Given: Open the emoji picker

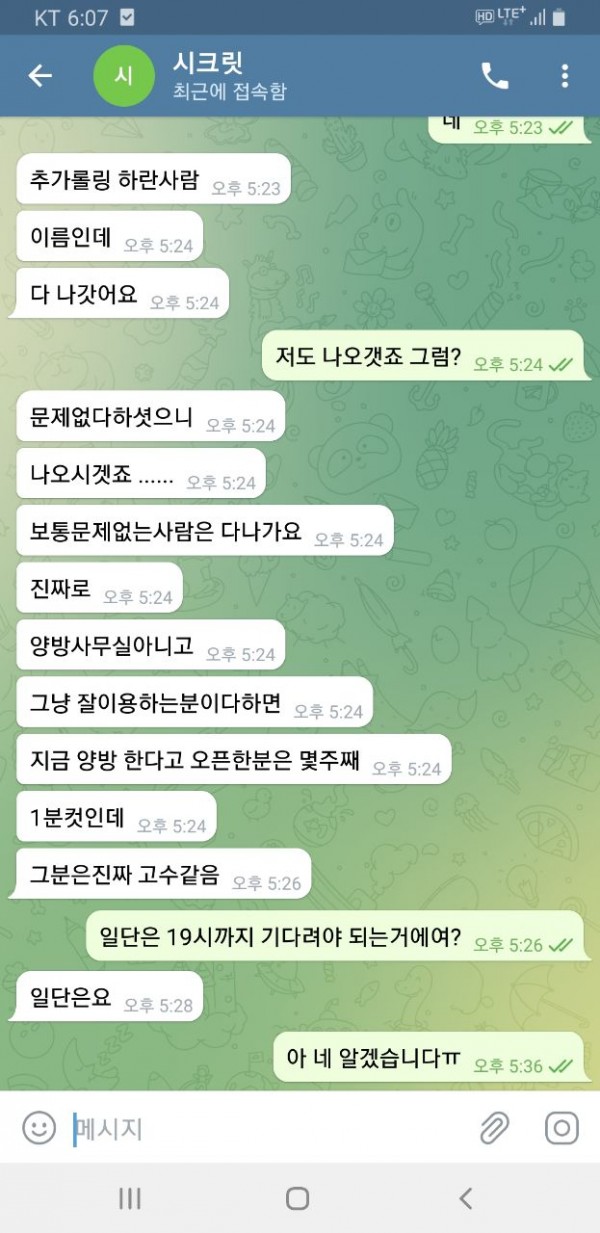Looking at the screenshot, I should click(x=39, y=1129).
